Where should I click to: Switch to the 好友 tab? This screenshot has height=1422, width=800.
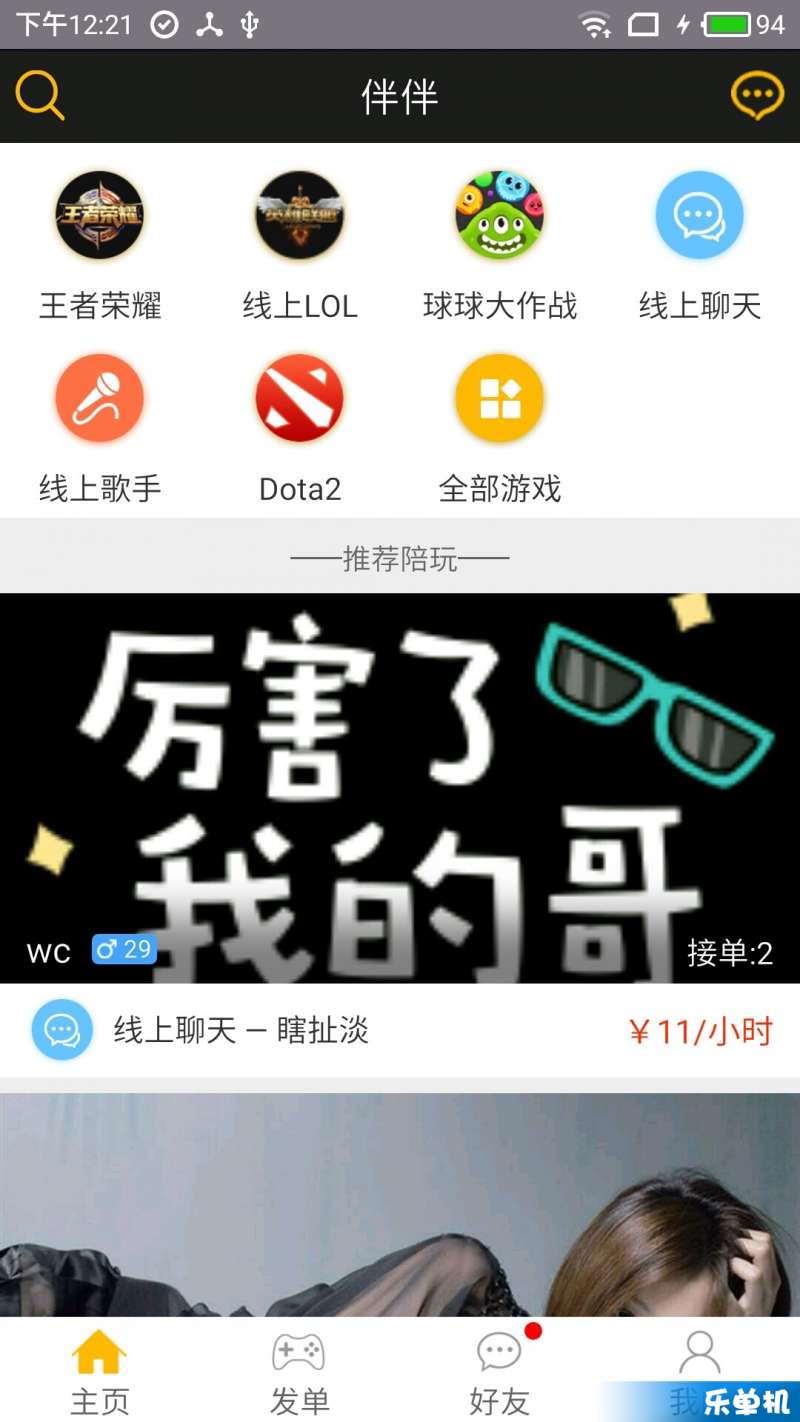(499, 1372)
